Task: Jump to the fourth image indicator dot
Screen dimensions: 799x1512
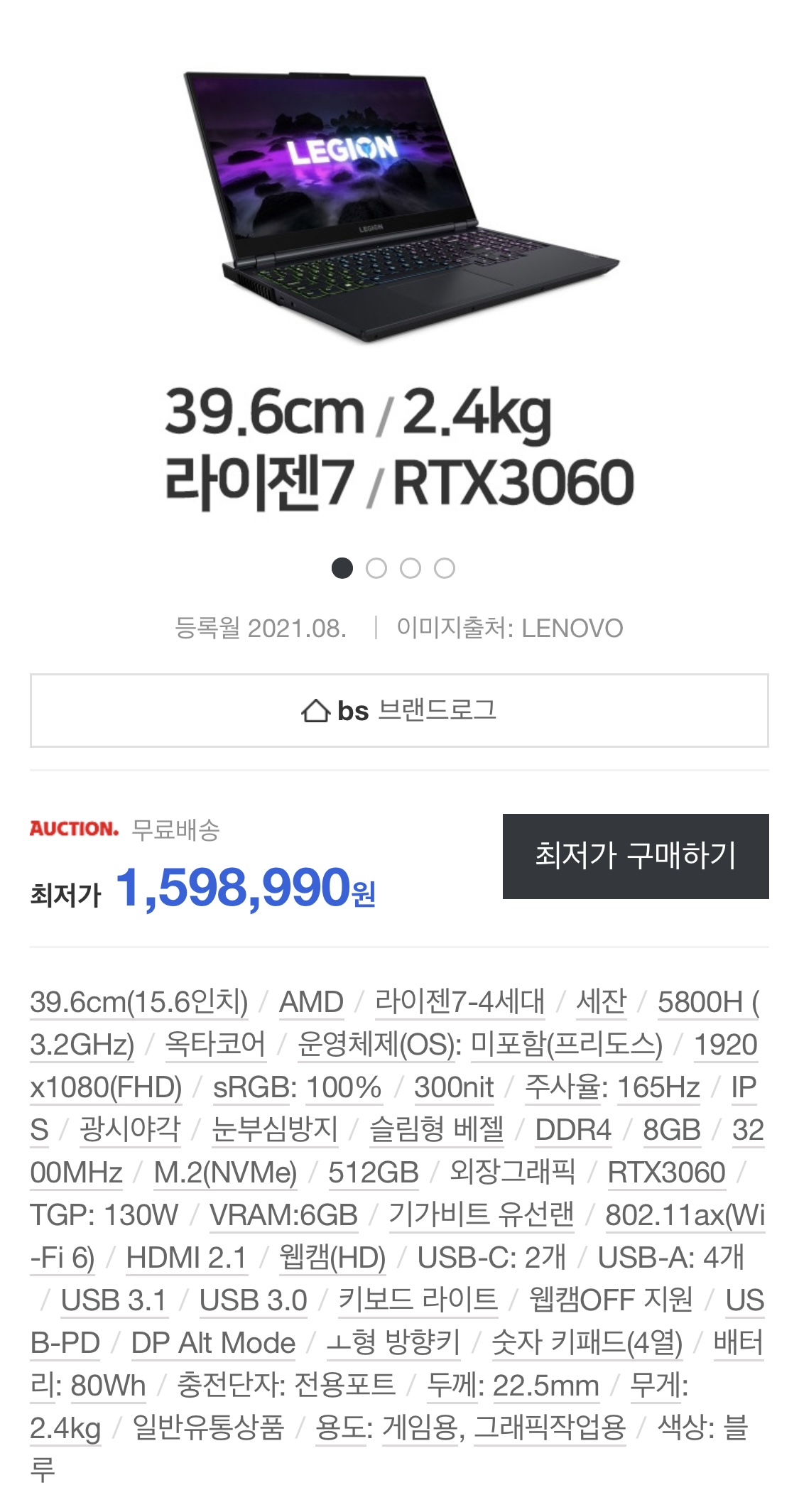Action: point(445,568)
